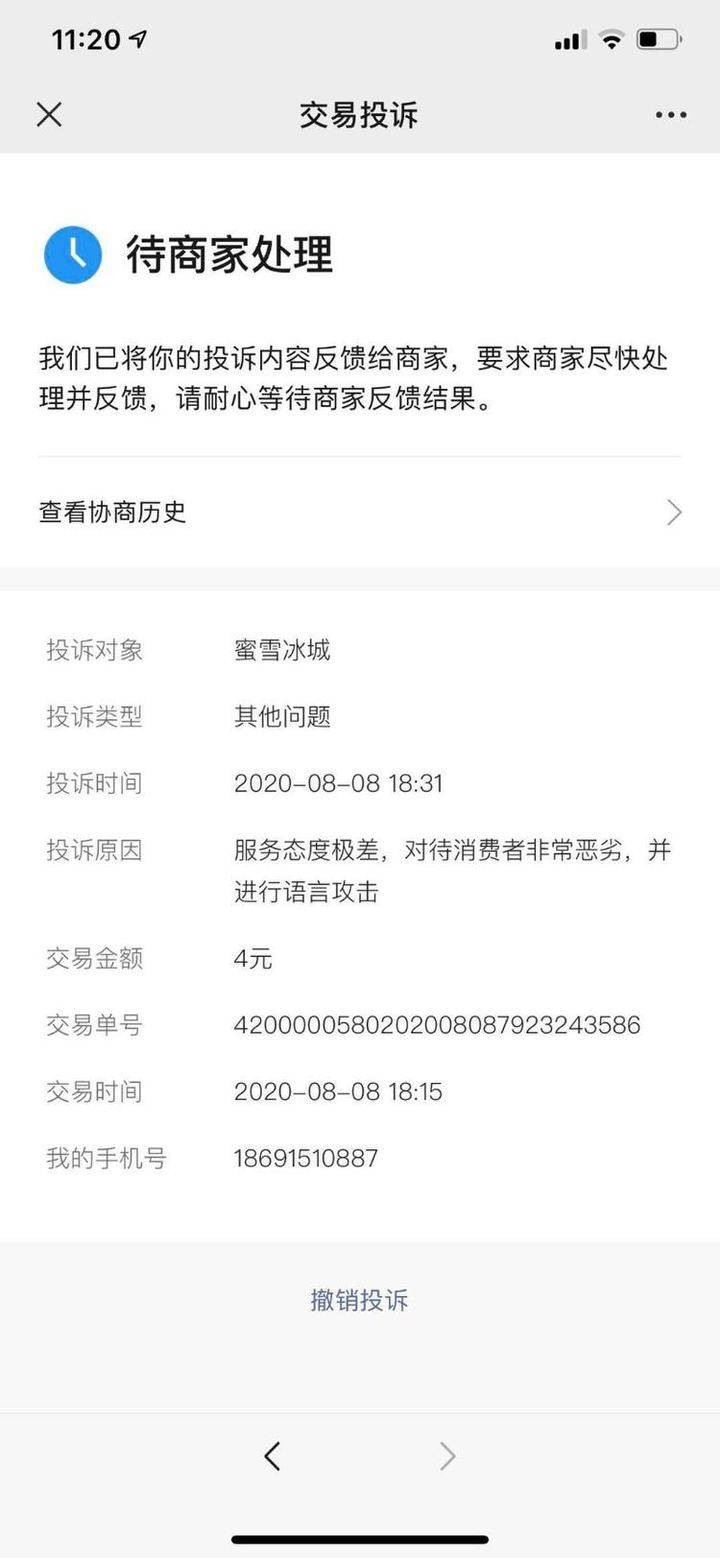
Task: Go back with the bottom left arrow
Action: (x=272, y=1456)
